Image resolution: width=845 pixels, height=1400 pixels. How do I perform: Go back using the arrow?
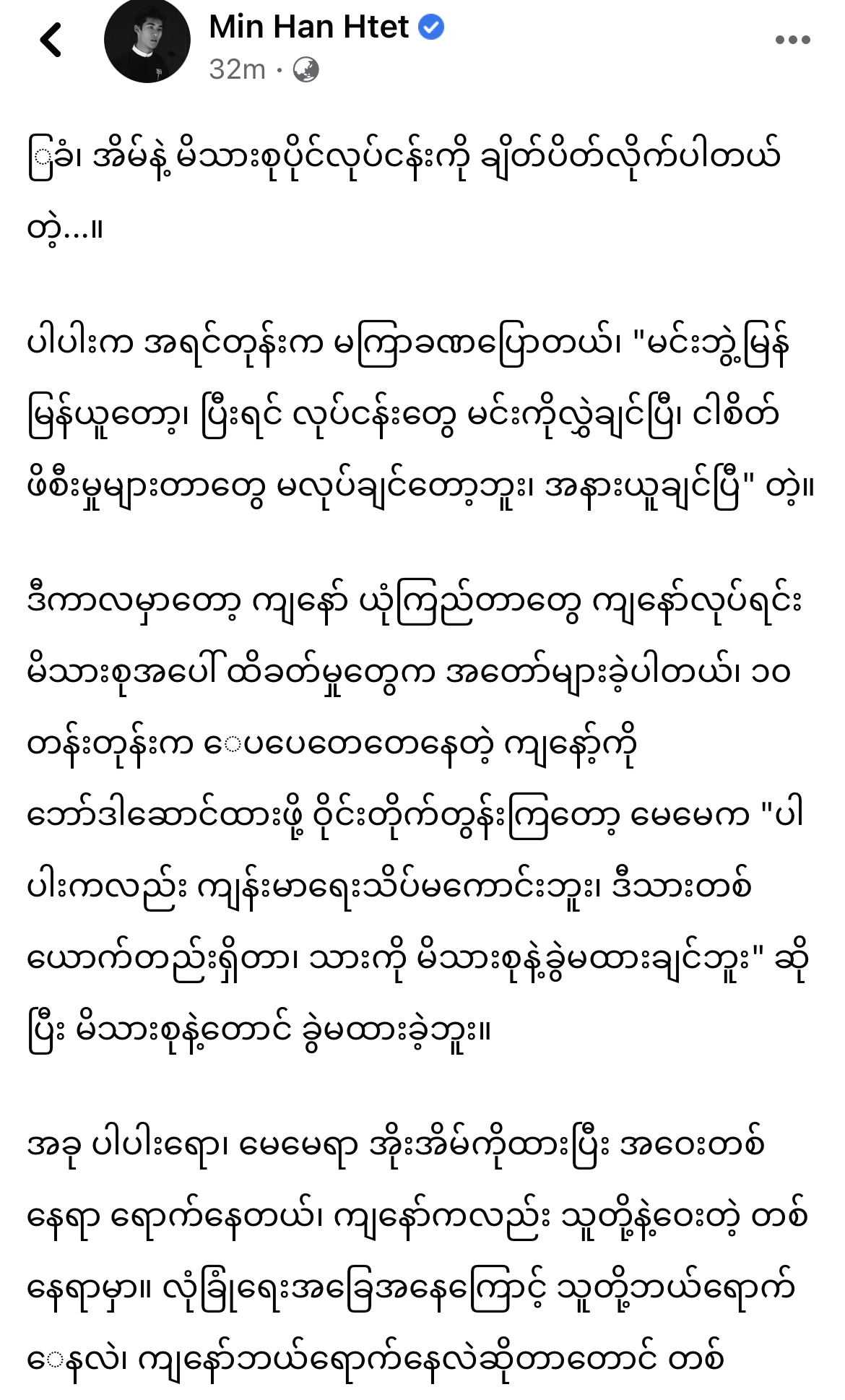[x=51, y=40]
